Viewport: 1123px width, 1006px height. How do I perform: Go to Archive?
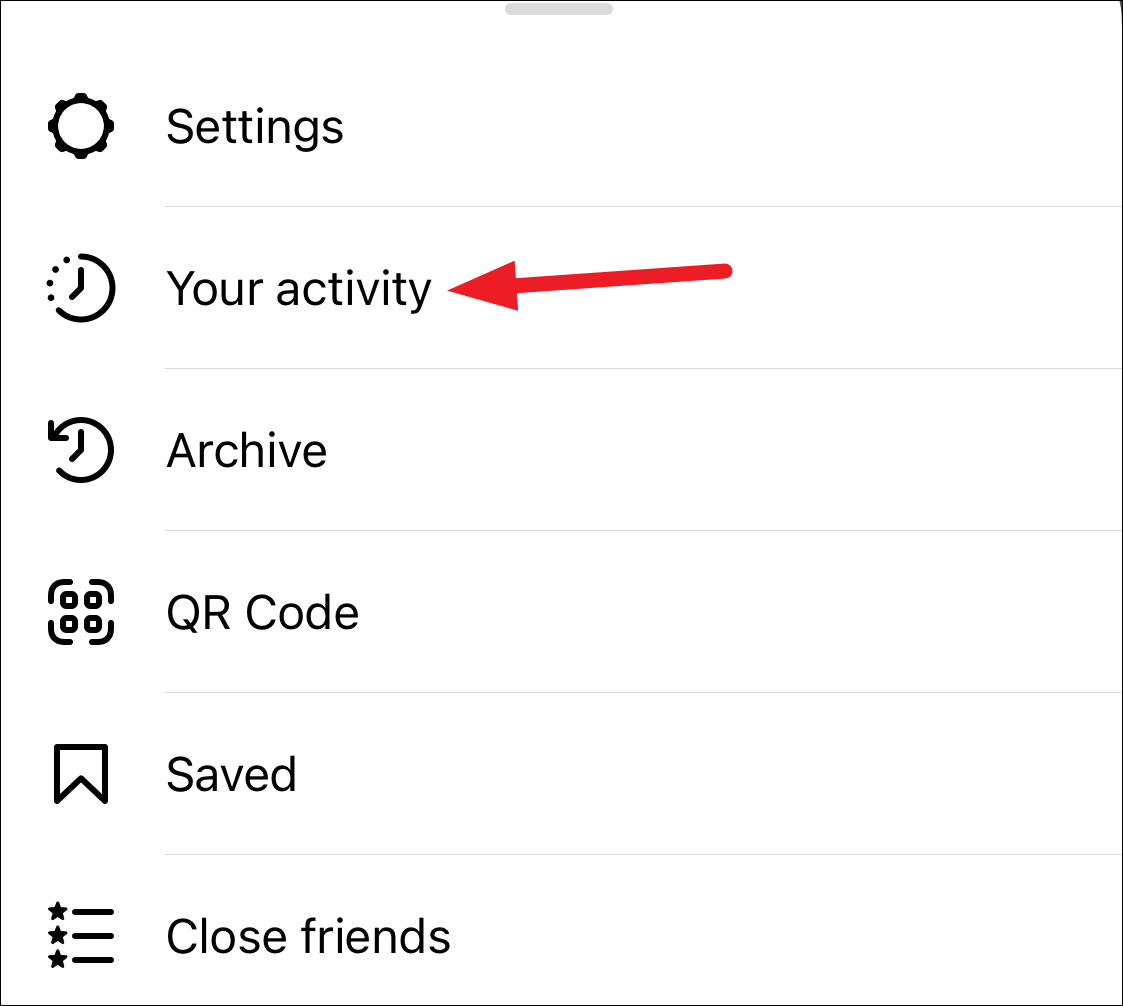click(x=562, y=450)
